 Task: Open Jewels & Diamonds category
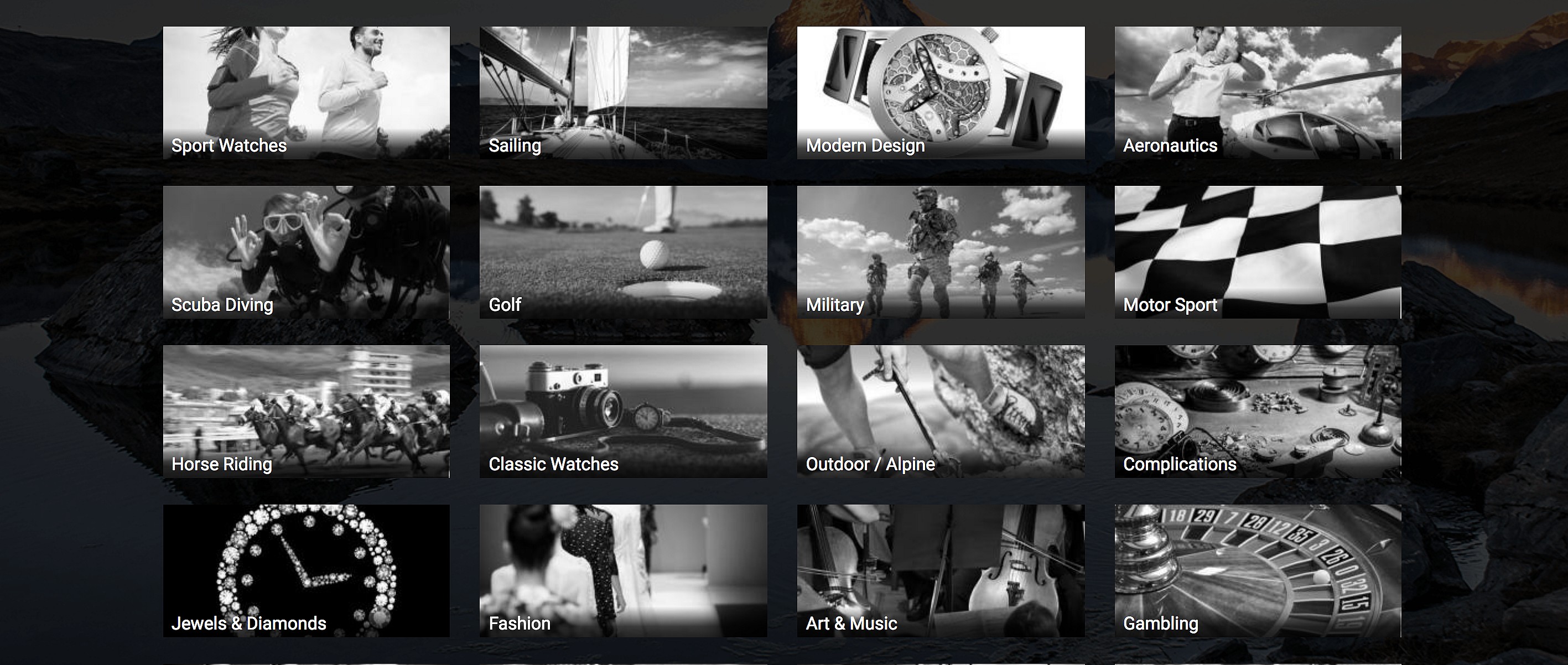[x=306, y=571]
